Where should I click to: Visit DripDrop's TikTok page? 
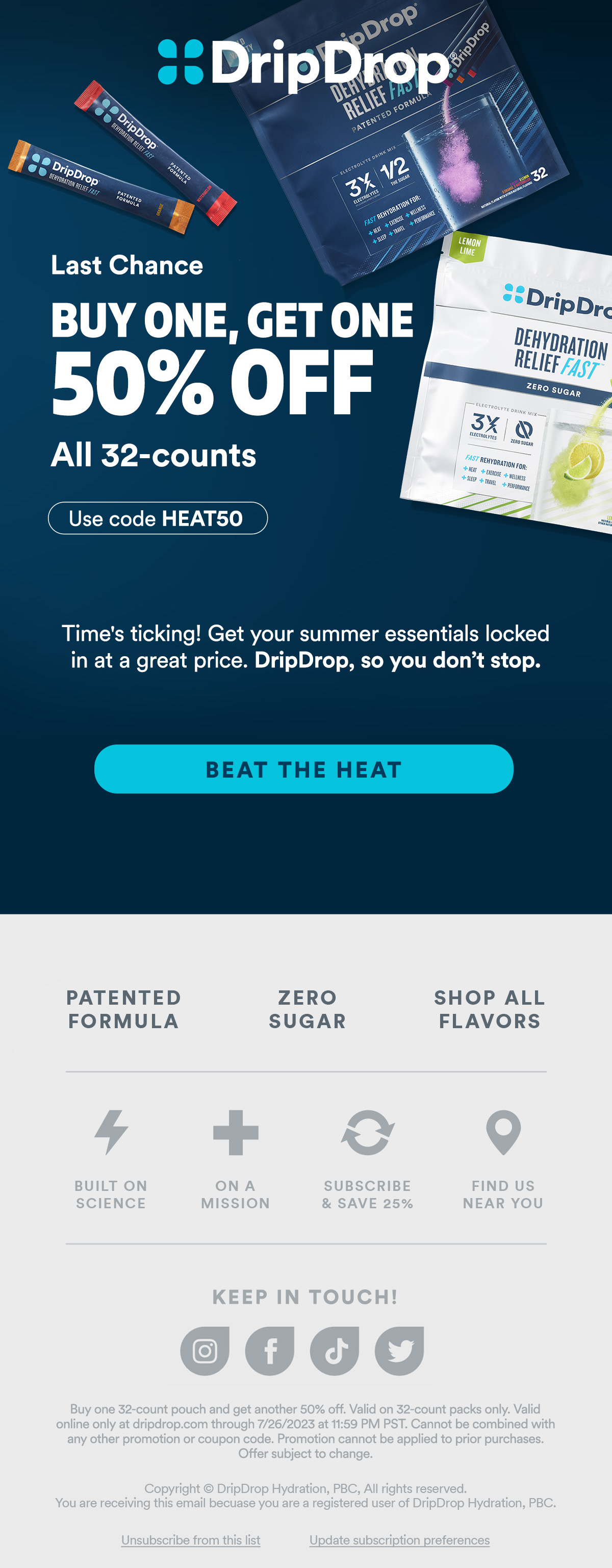pyautogui.click(x=335, y=1351)
